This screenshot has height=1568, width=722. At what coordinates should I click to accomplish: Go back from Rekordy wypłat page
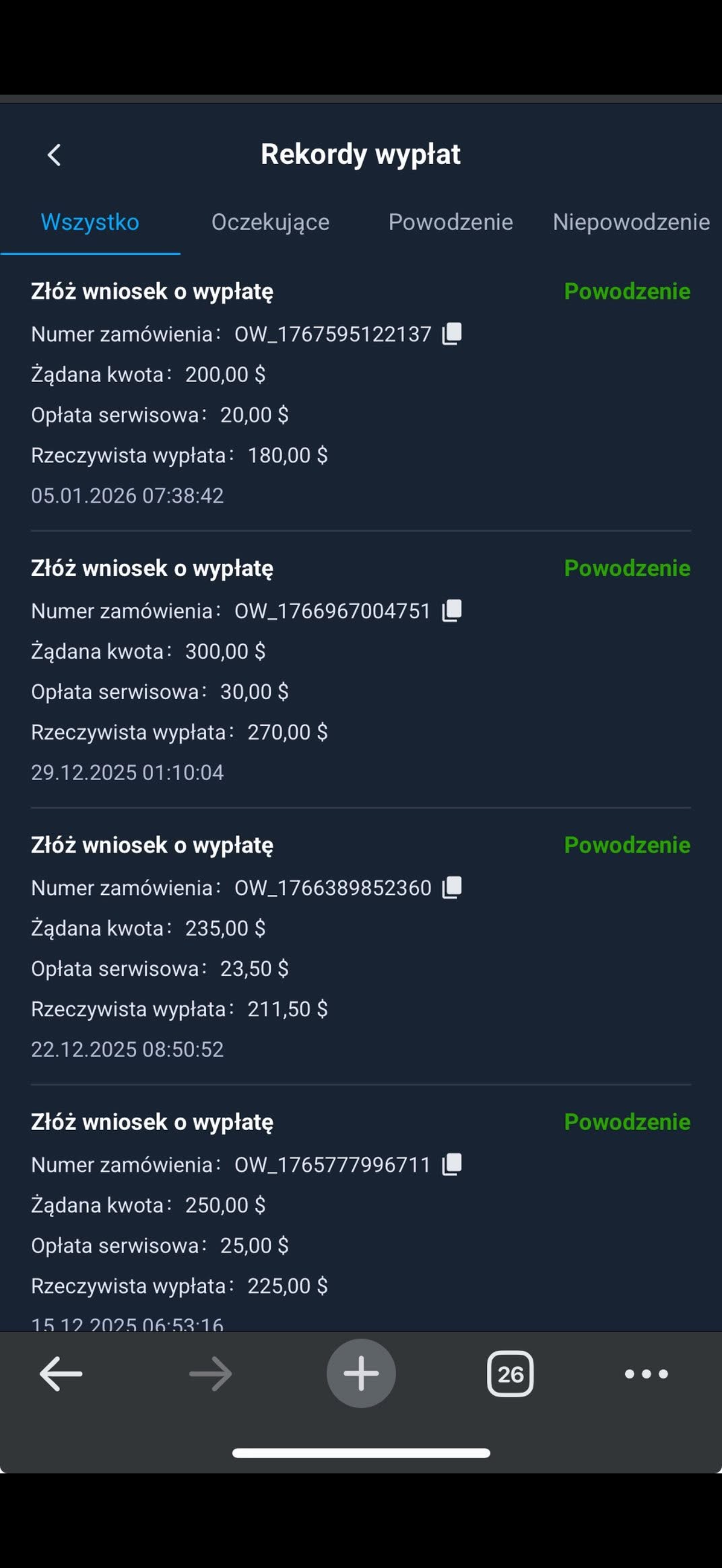click(54, 155)
